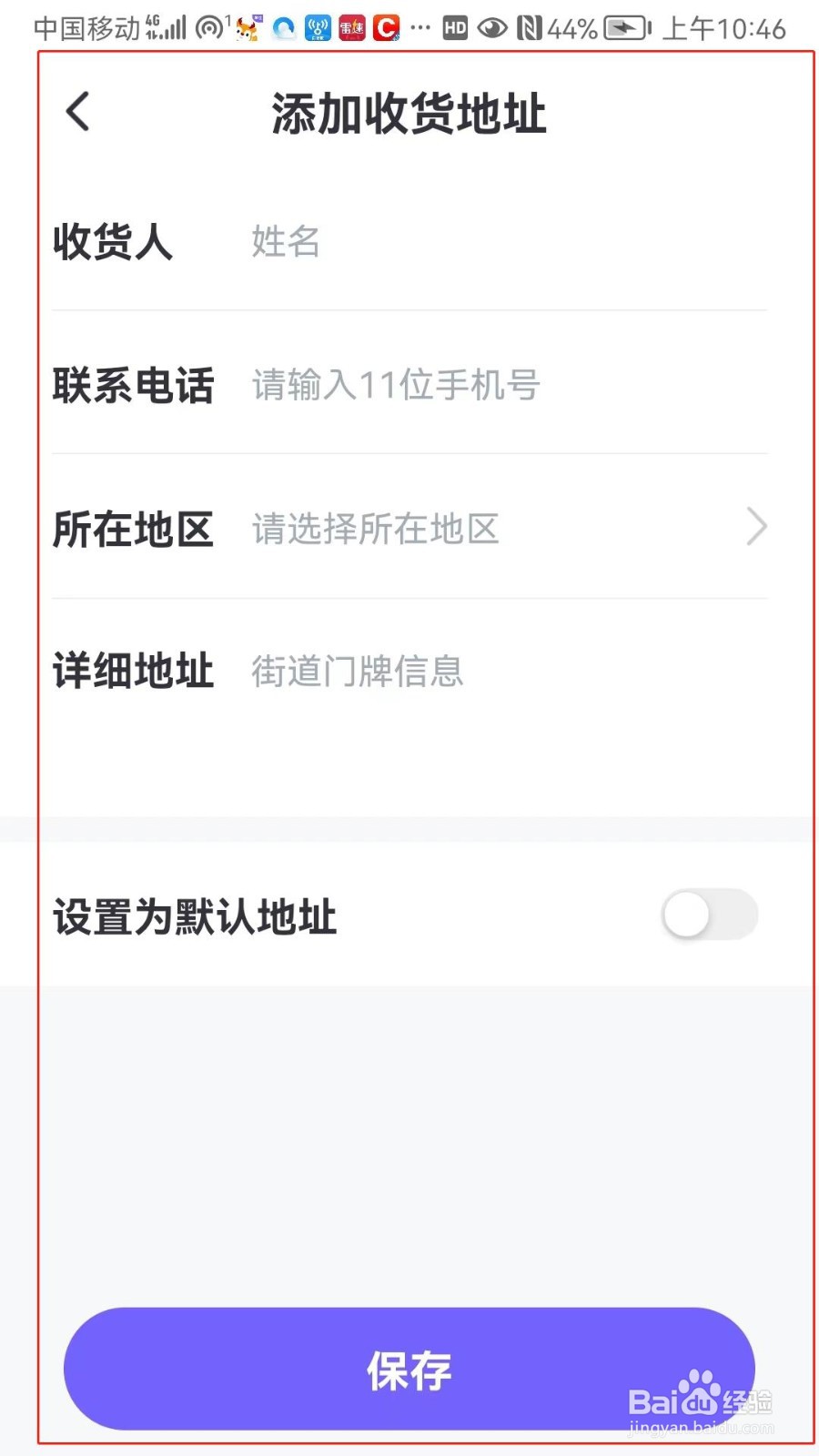Image resolution: width=819 pixels, height=1456 pixels.
Task: Open the 所在地区 region selector chevron
Action: tap(756, 528)
